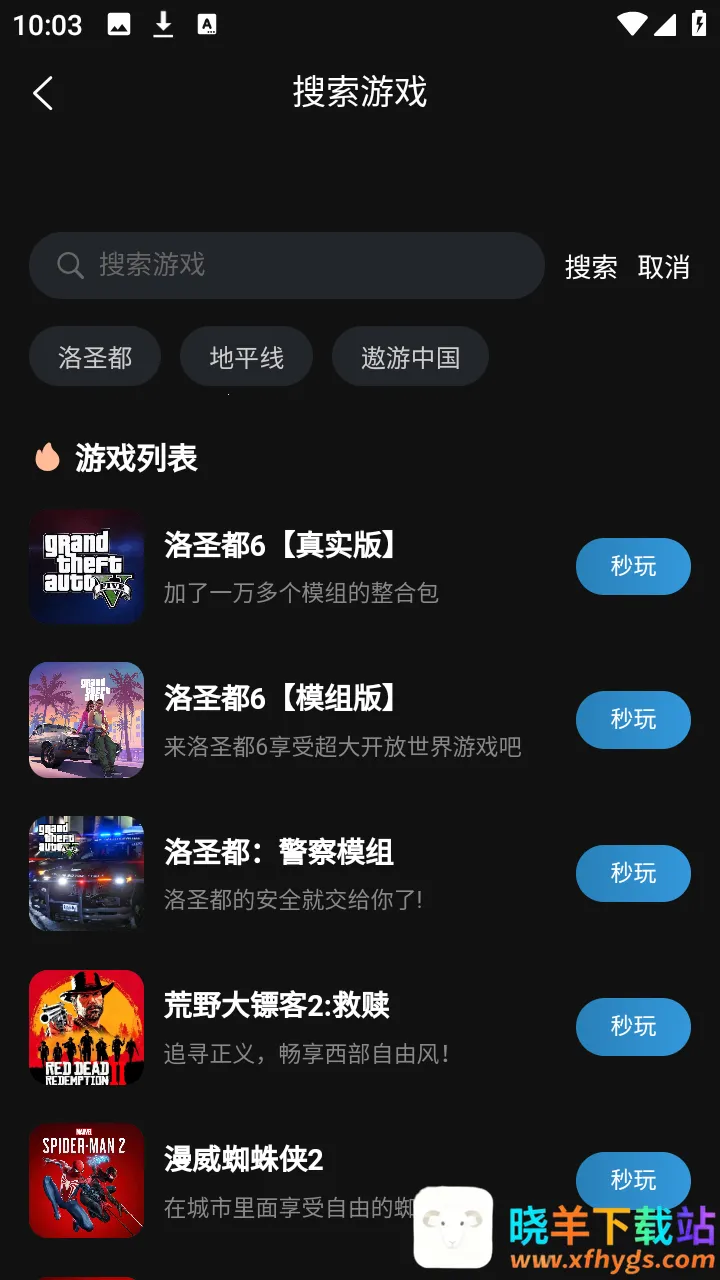Tap 秒玩 beside 漫威蜘蛛侠2
Image resolution: width=720 pixels, height=1280 pixels.
(x=633, y=1180)
